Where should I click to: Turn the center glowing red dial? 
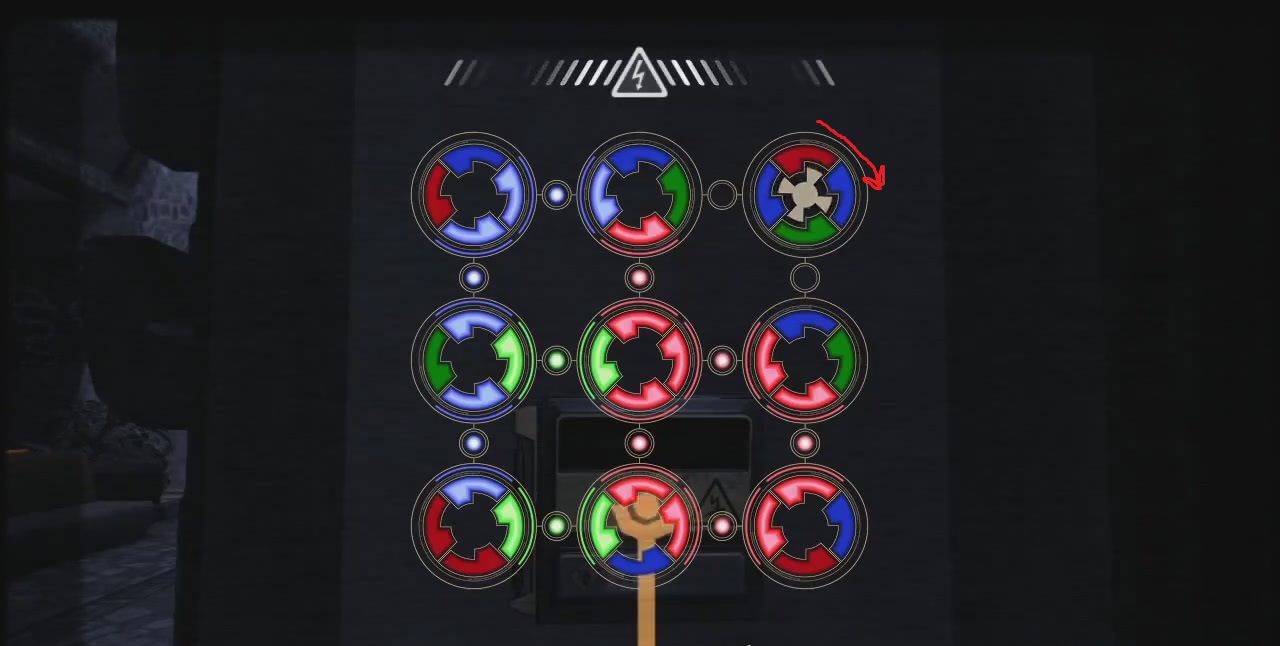tap(639, 360)
